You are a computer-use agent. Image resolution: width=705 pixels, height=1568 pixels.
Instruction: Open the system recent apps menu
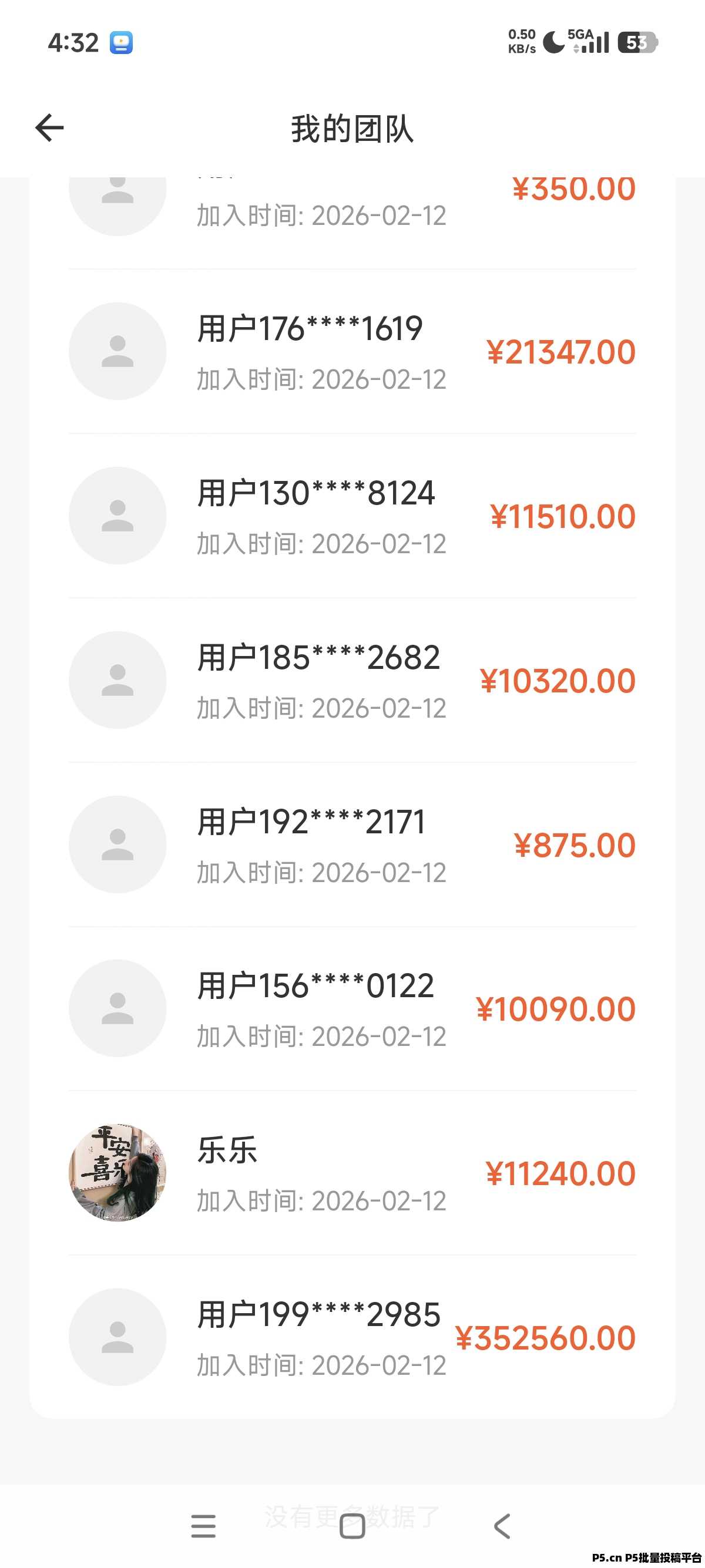(203, 1525)
